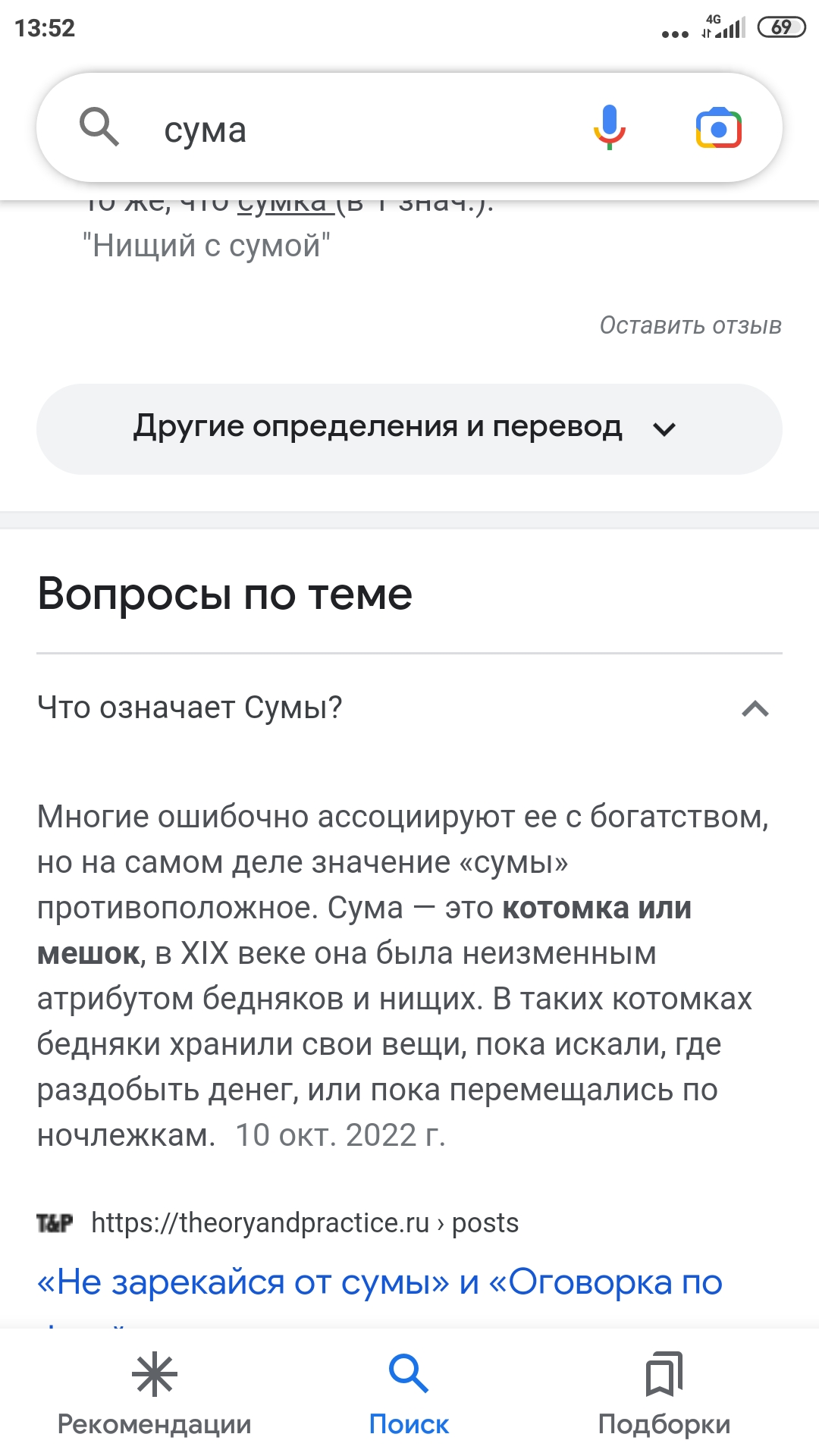This screenshot has width=819, height=1456.
Task: Open Google Lens camera search
Action: point(718,128)
